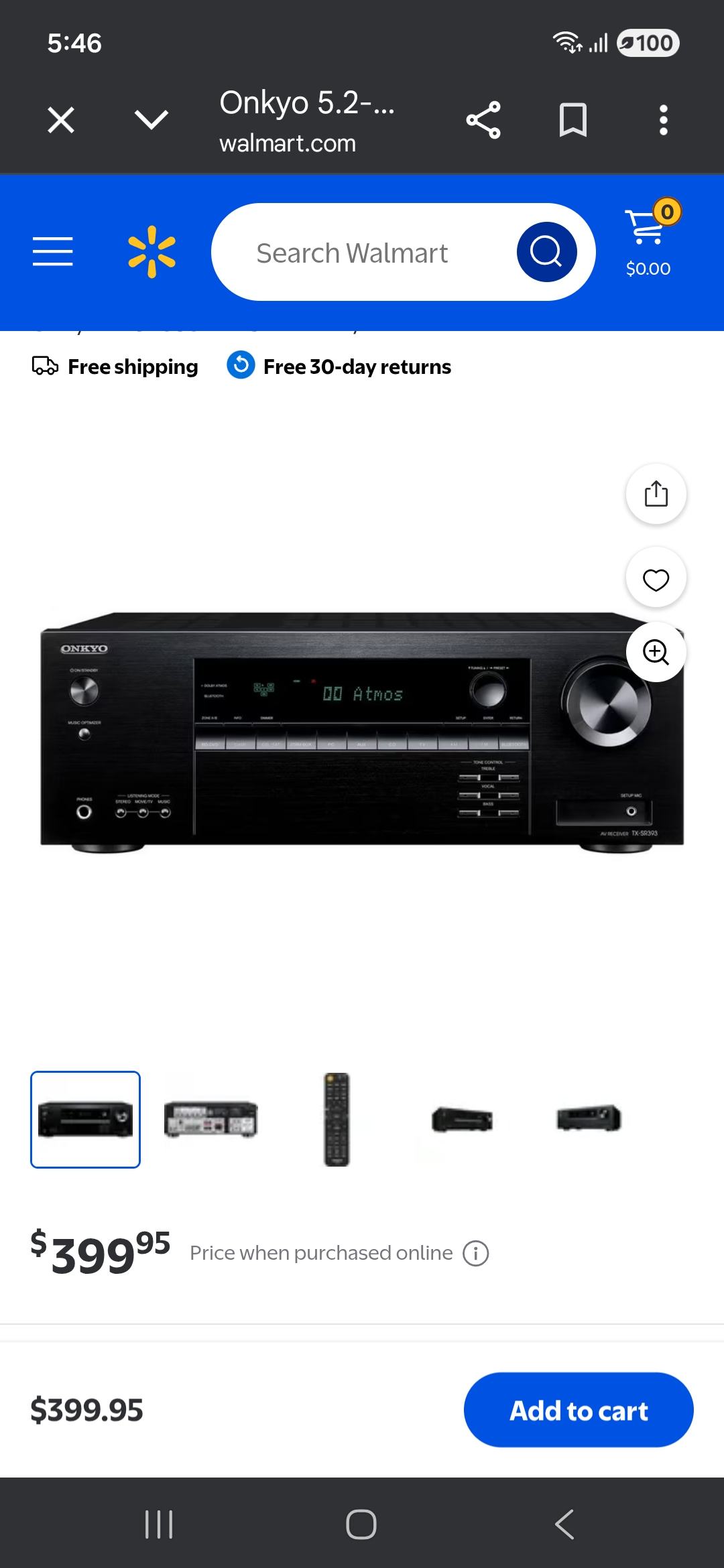Open the shopping cart showing $0.00
724x1568 pixels.
[x=648, y=240]
